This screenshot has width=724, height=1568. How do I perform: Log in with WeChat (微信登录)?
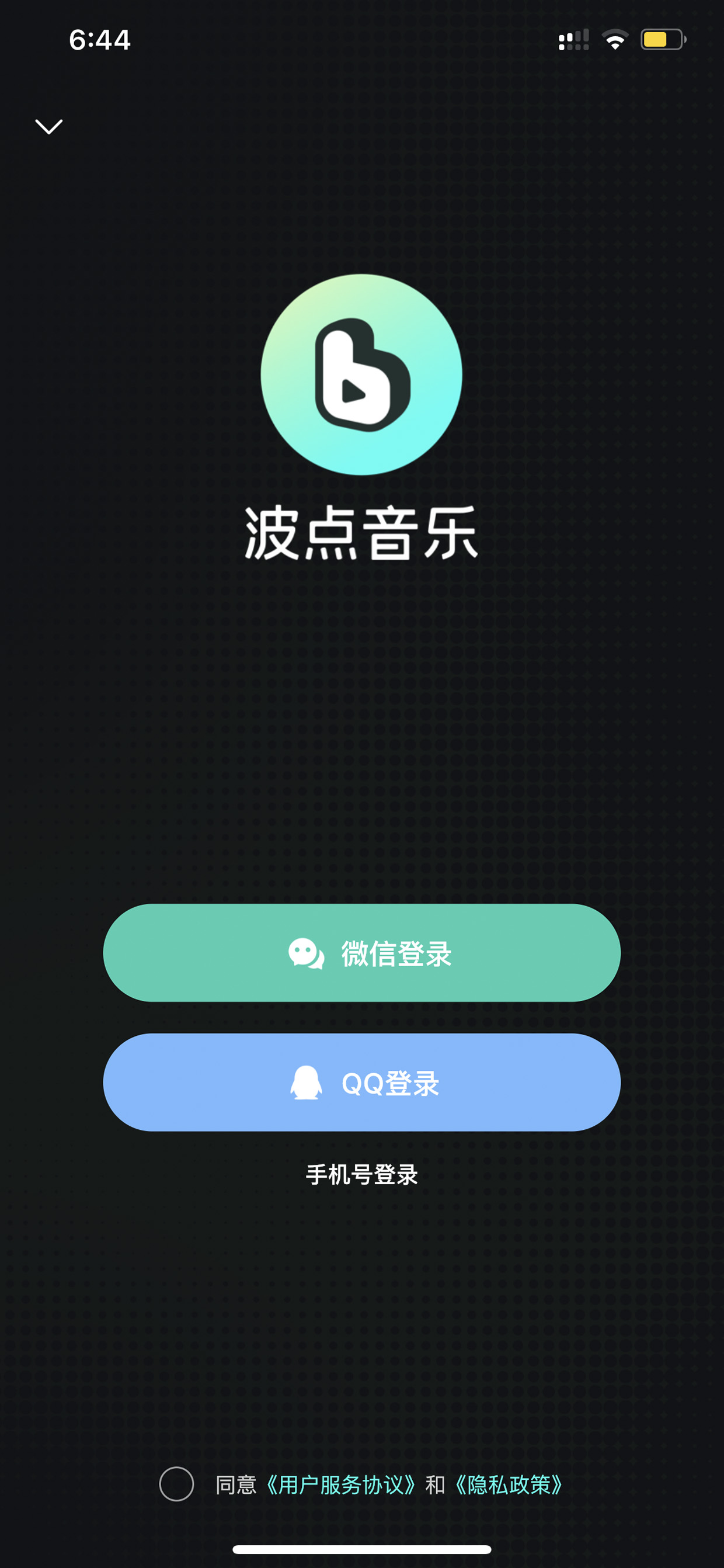click(362, 953)
